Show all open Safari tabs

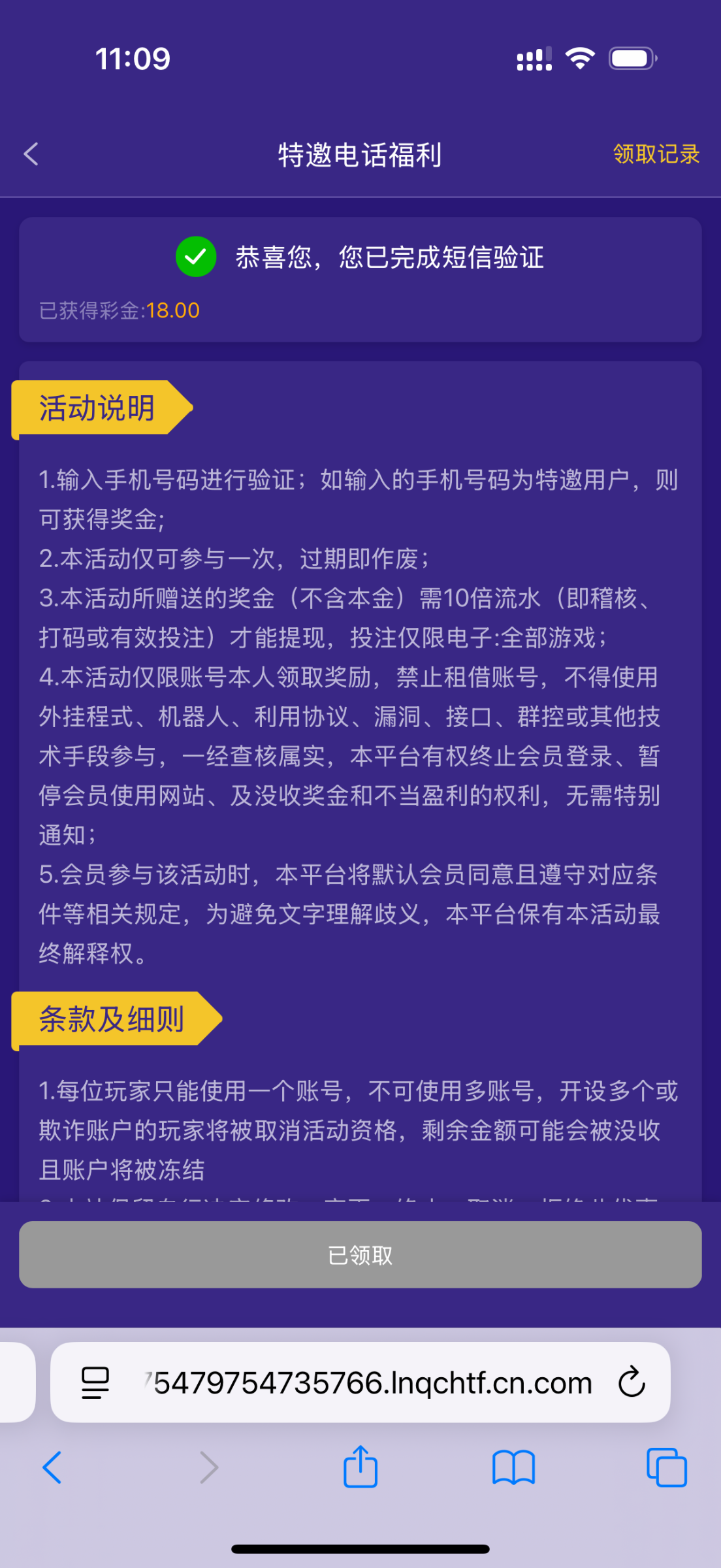666,1467
